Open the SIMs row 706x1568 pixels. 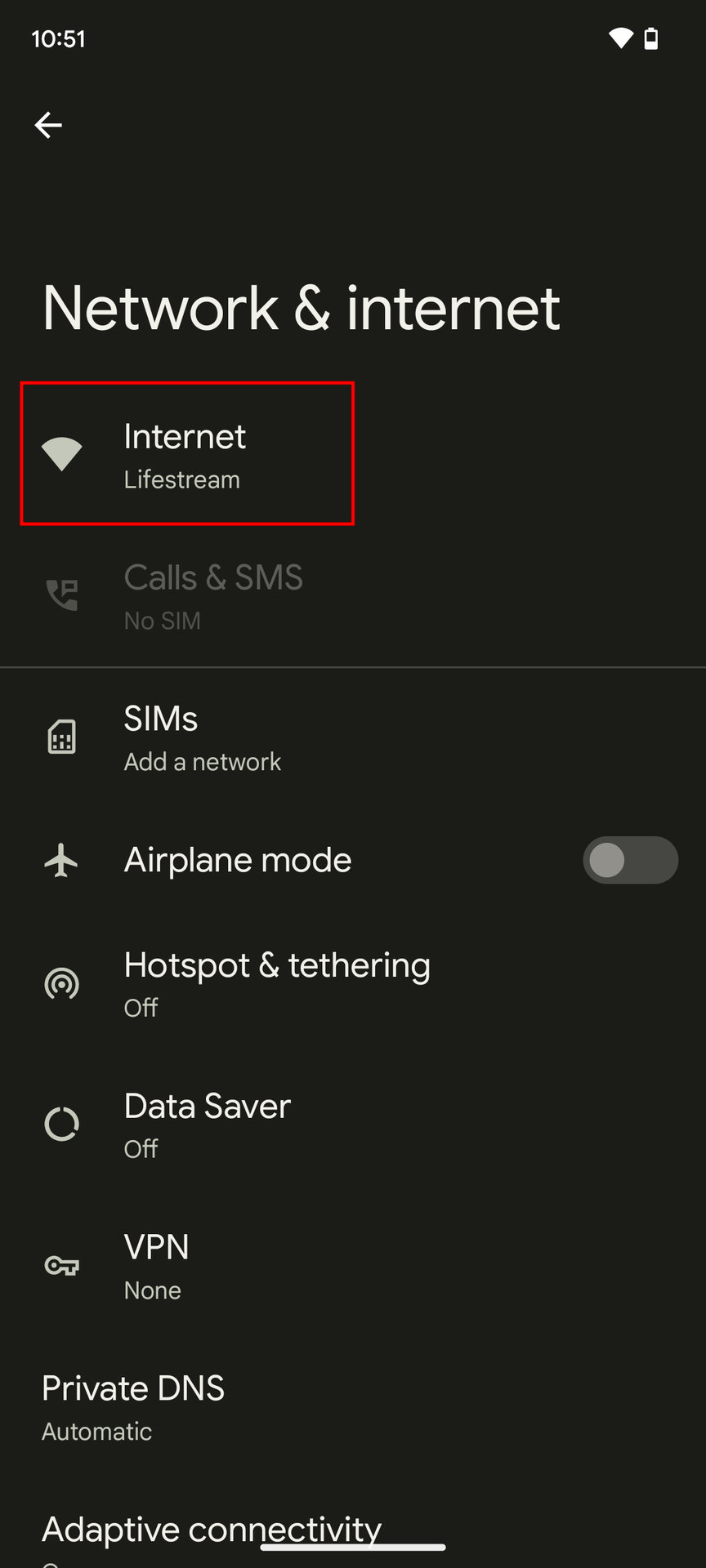(x=353, y=738)
